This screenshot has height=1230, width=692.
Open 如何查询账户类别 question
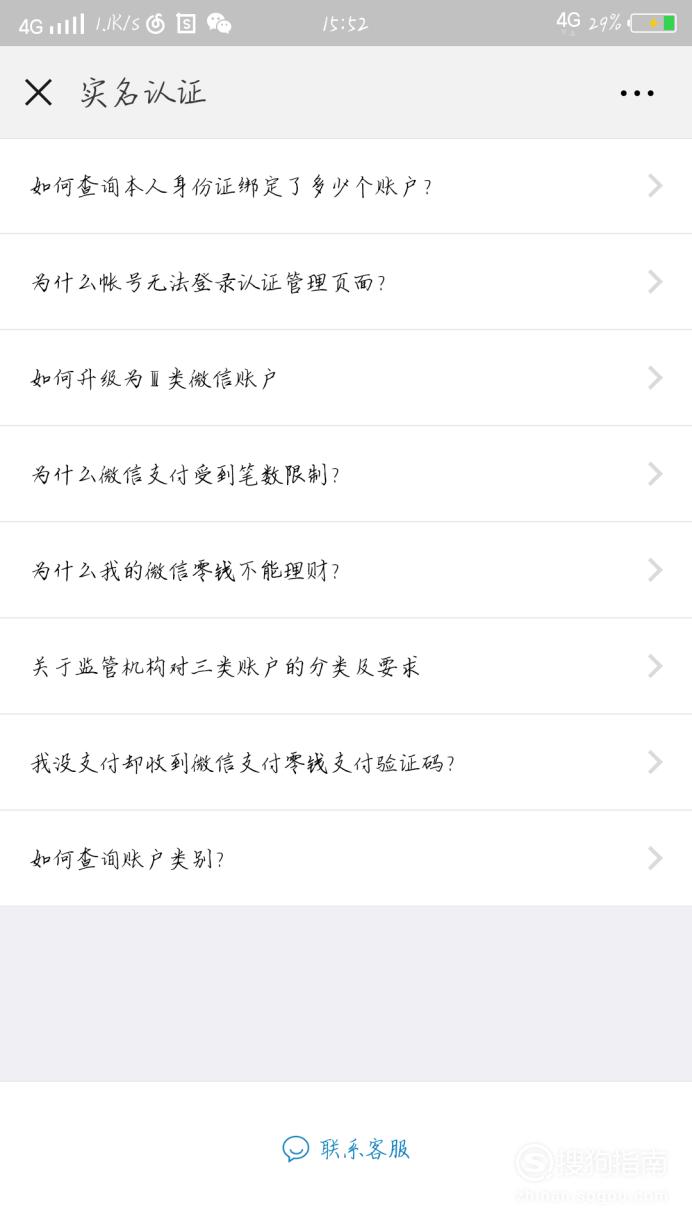pos(346,858)
